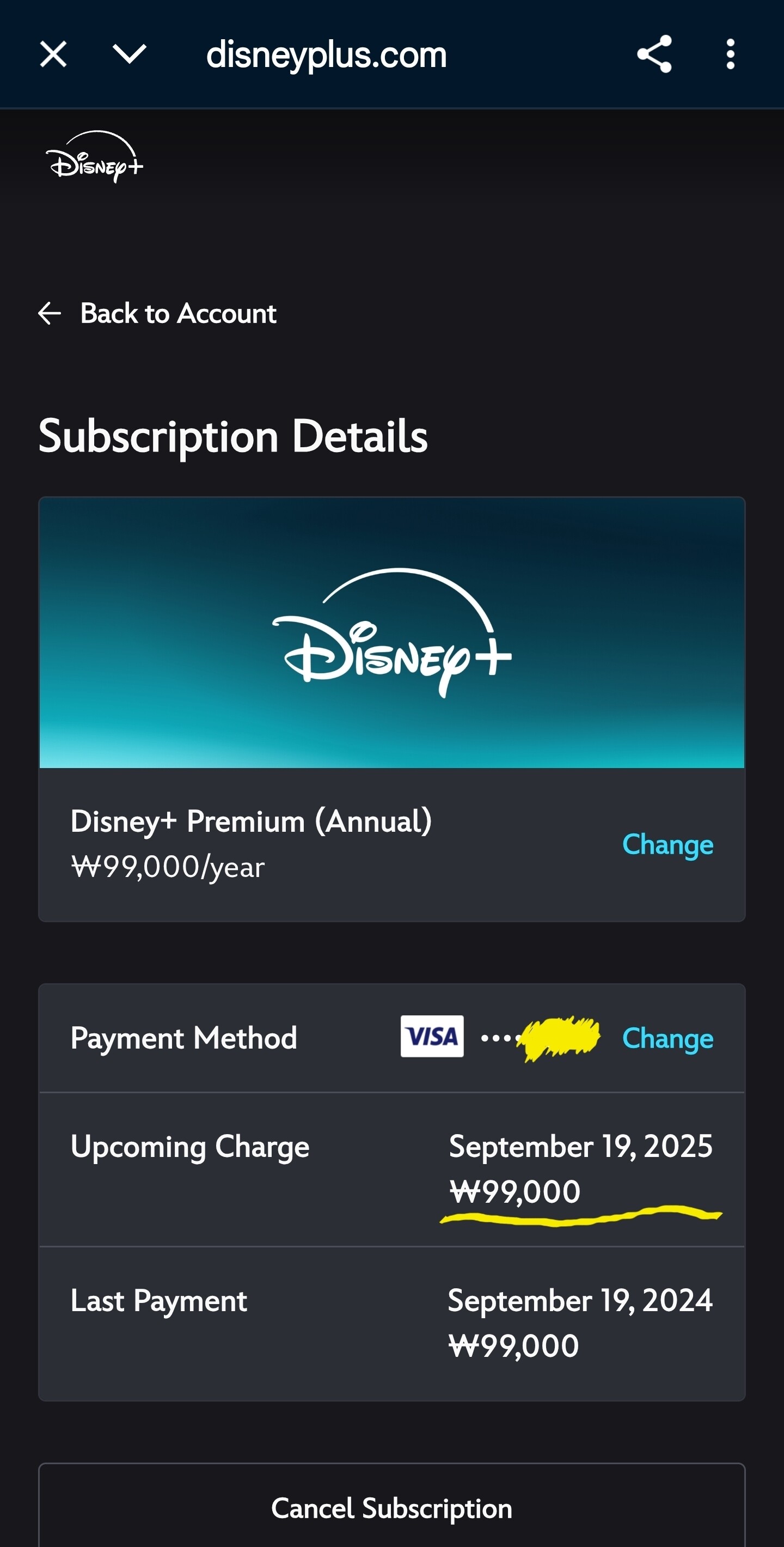Screen dimensions: 784x1547
Task: Change the Disney+ Premium Annual plan
Action: (667, 844)
